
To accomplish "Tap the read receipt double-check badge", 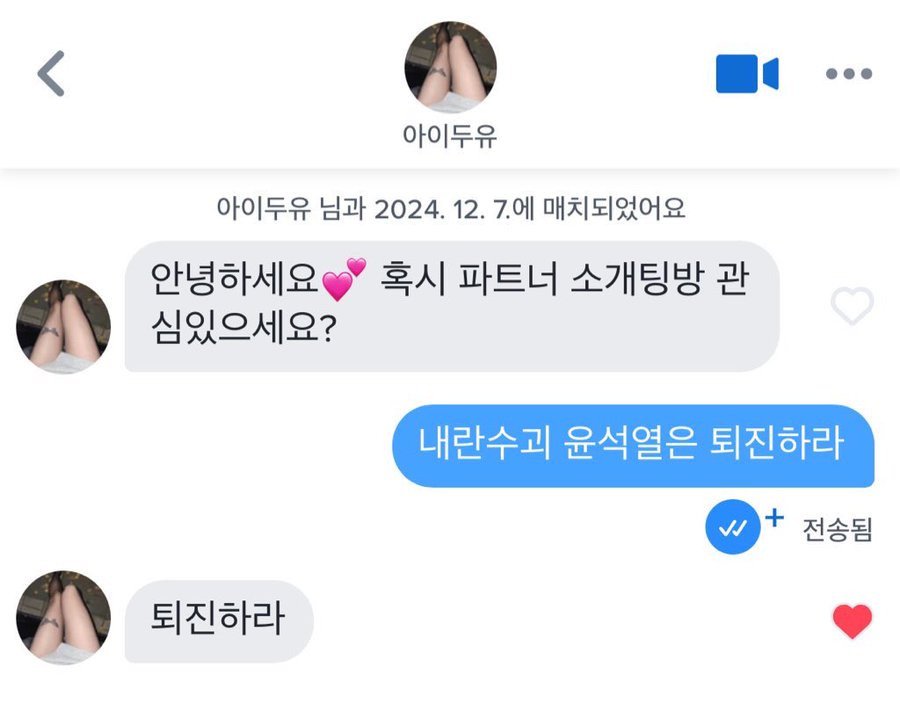I will [734, 528].
